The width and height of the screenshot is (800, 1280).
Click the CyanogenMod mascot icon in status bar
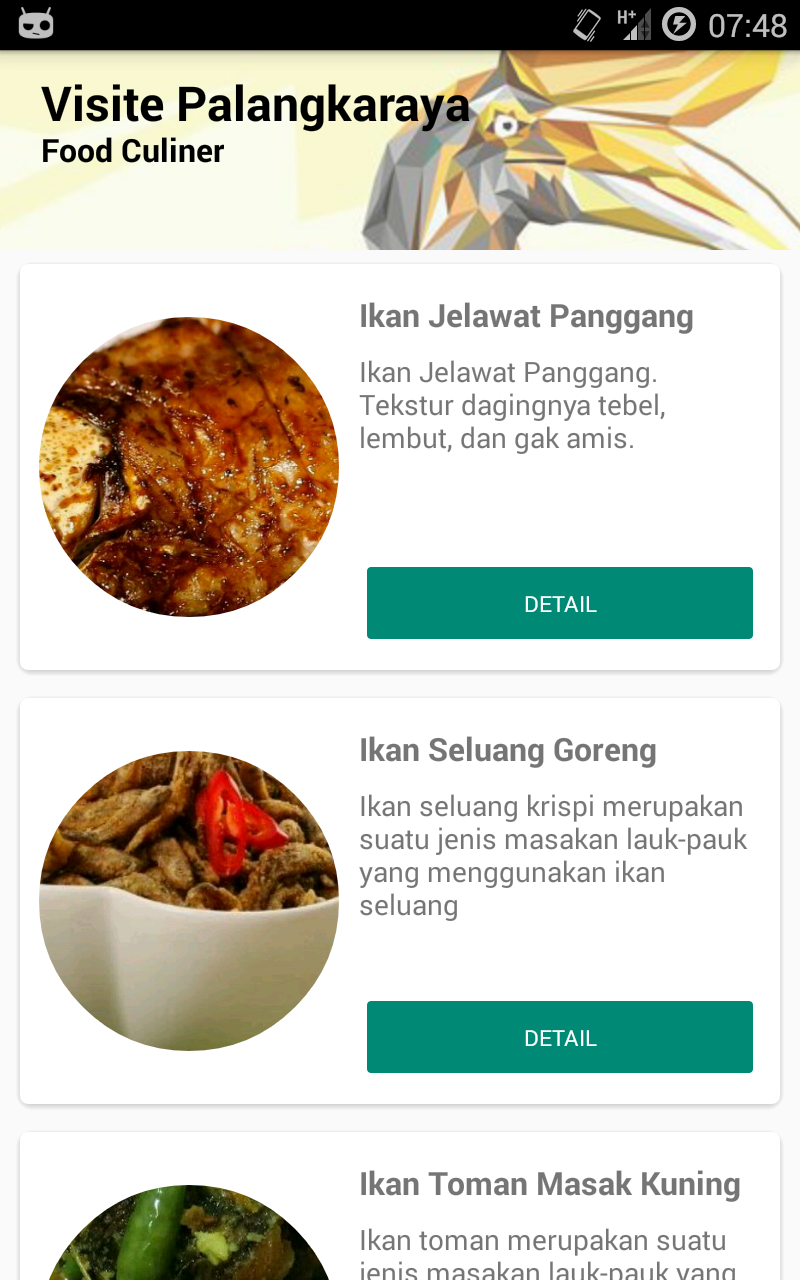37,23
